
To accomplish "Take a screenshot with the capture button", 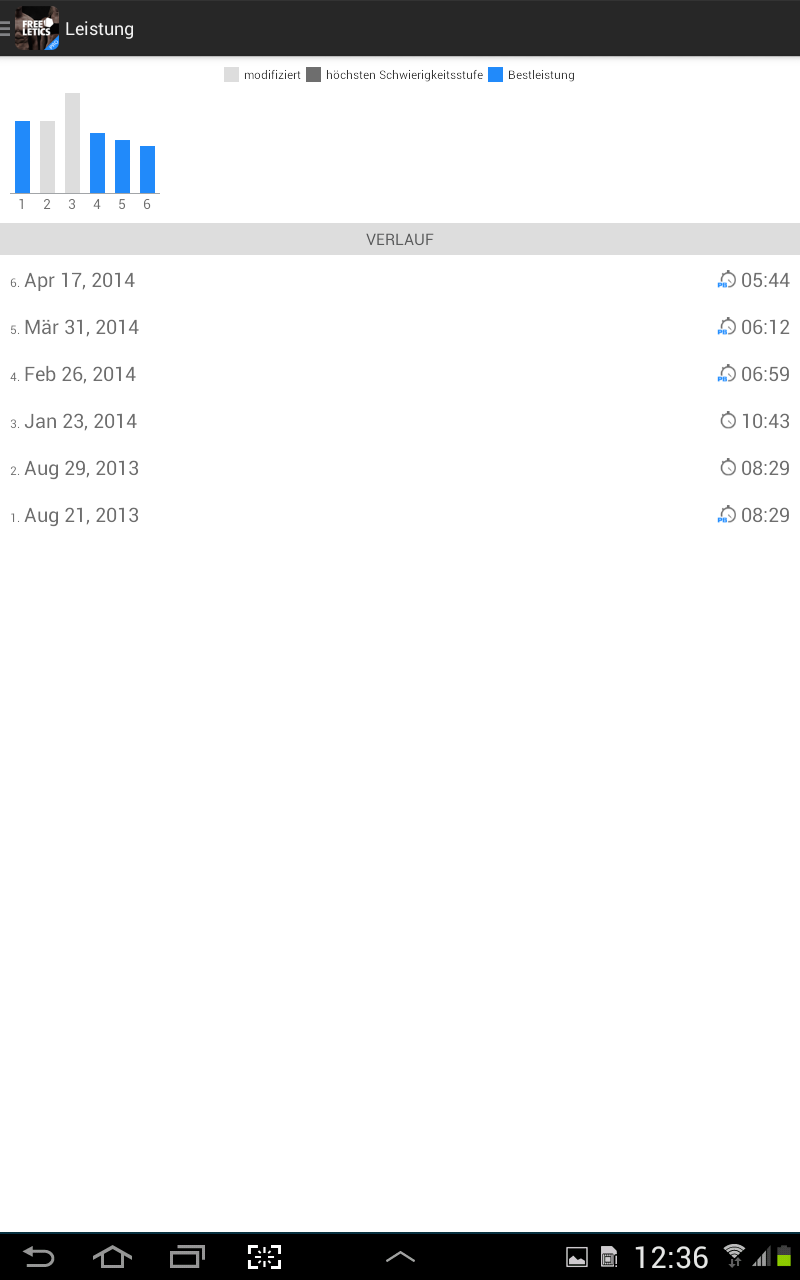I will tap(264, 1257).
